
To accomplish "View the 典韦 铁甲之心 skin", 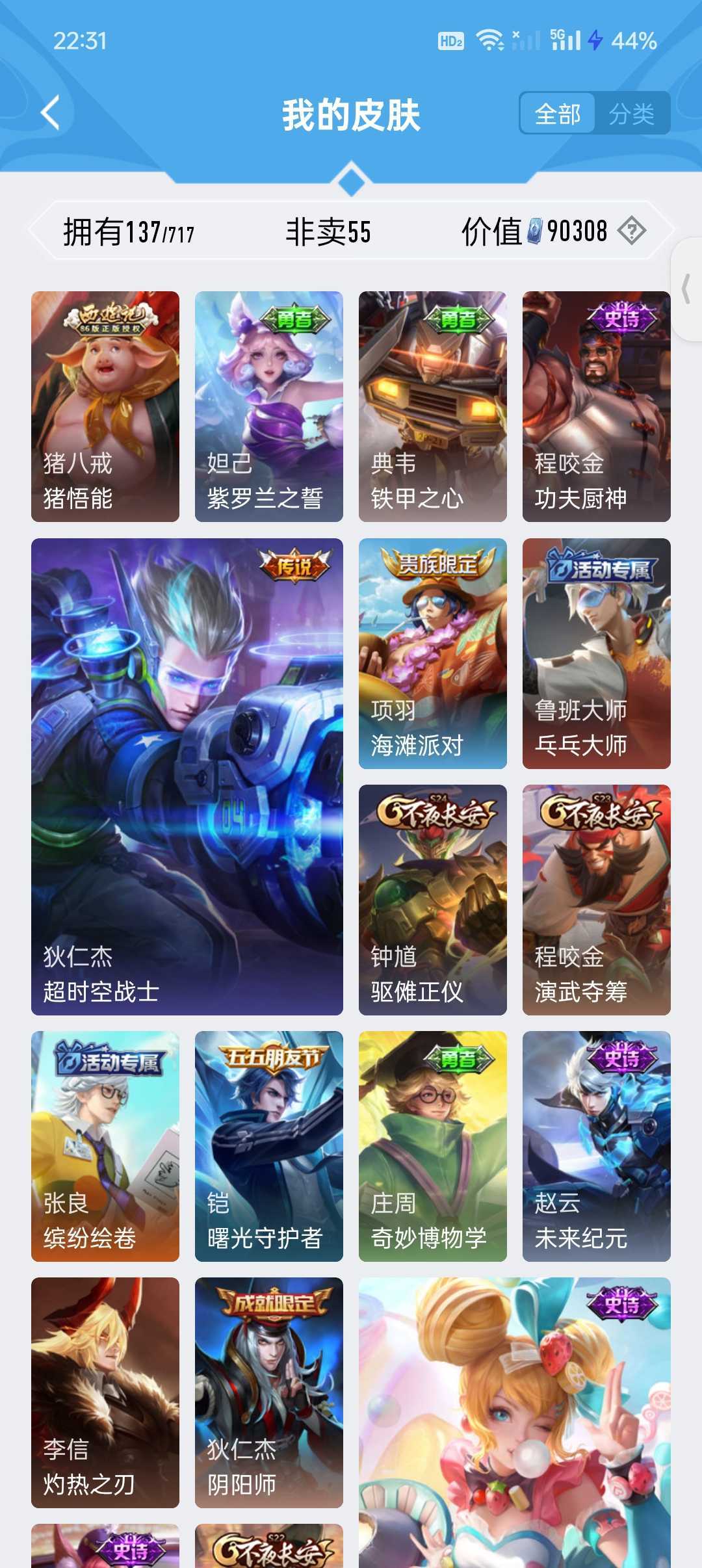I will [x=433, y=406].
